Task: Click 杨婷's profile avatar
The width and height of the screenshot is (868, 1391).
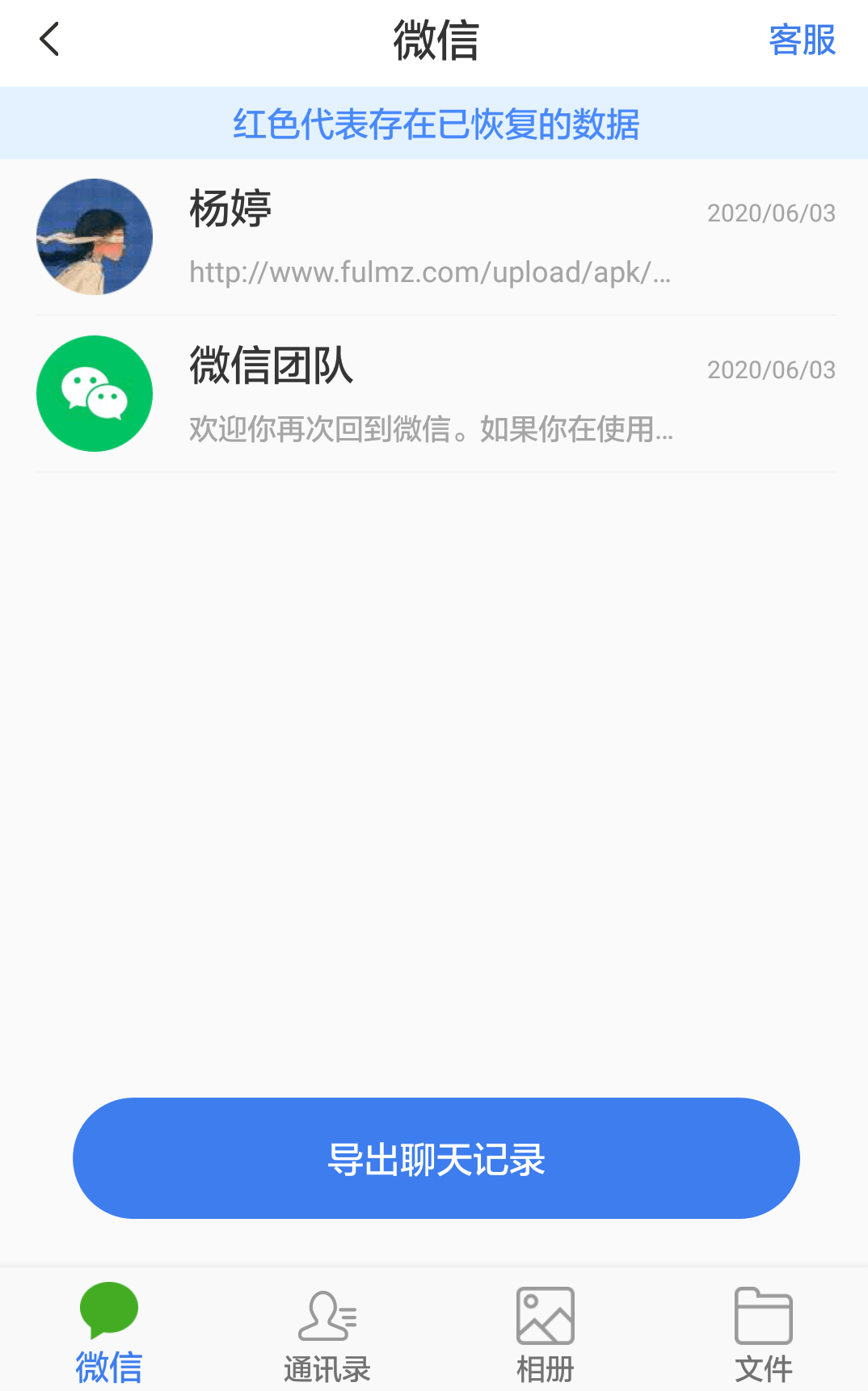Action: tap(94, 237)
